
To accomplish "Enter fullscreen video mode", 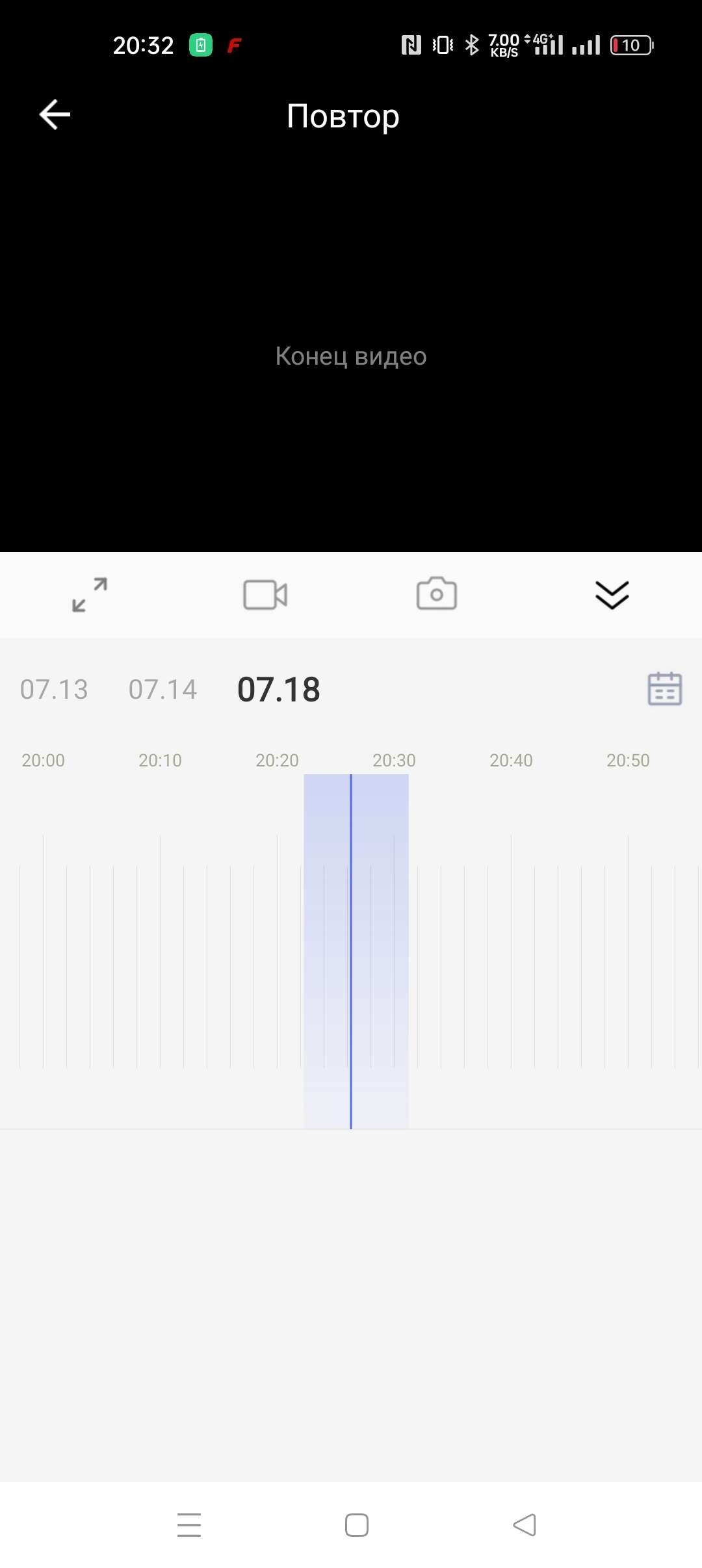I will (x=90, y=595).
